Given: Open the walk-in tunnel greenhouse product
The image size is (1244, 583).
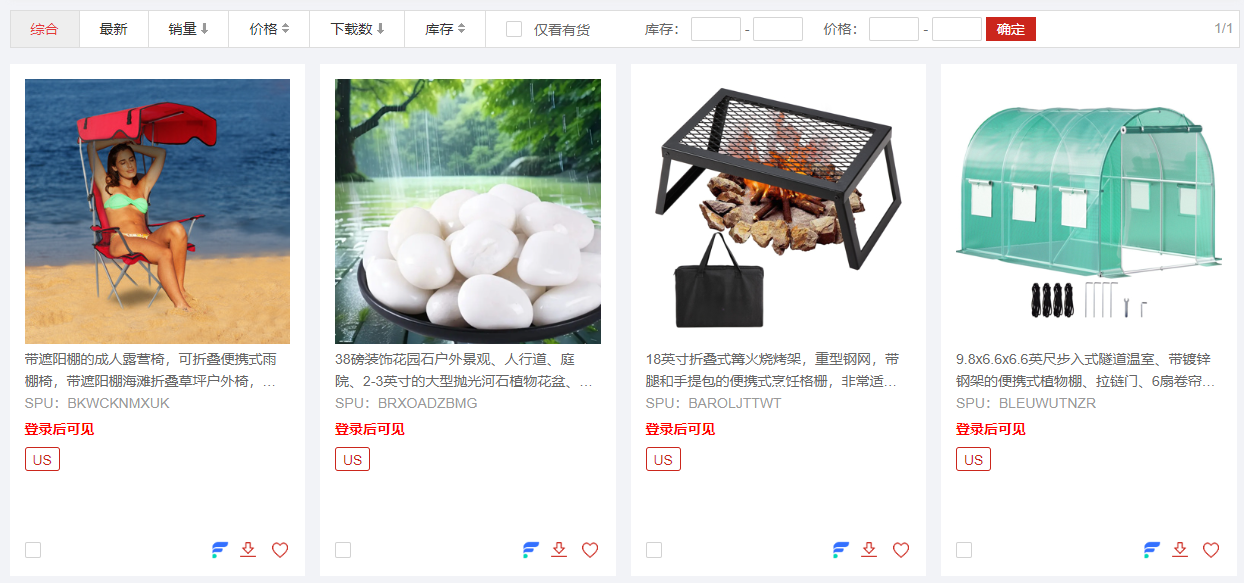Looking at the screenshot, I should tap(1088, 211).
